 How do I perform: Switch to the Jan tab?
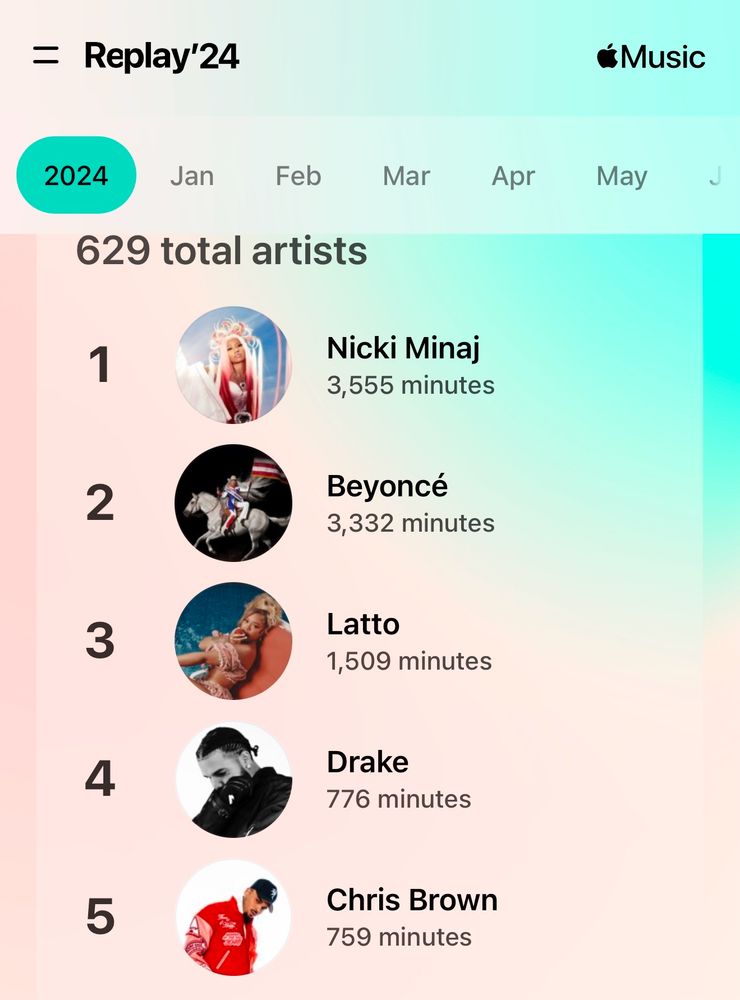point(192,176)
